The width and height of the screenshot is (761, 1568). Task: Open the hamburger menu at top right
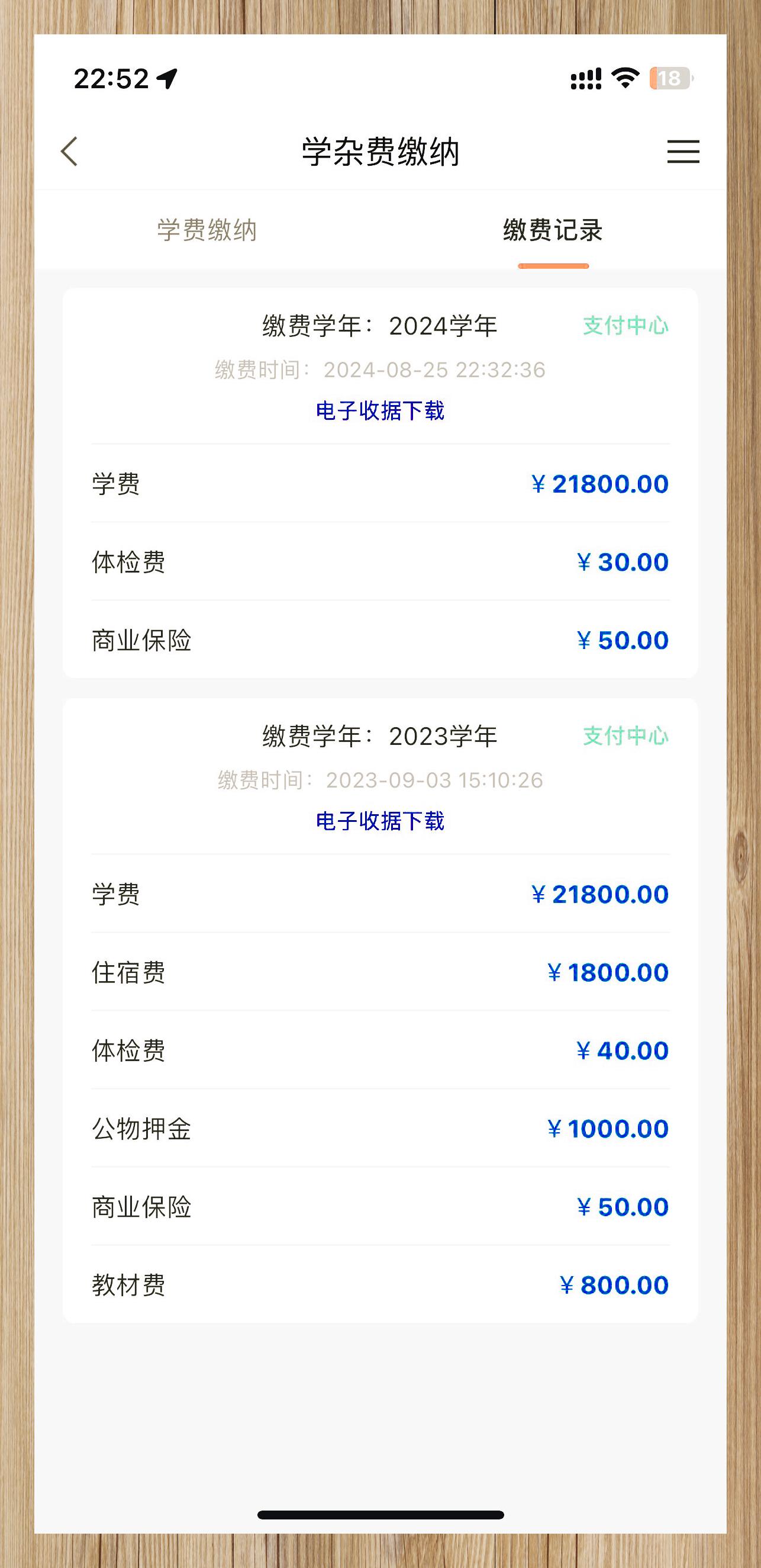[x=682, y=153]
